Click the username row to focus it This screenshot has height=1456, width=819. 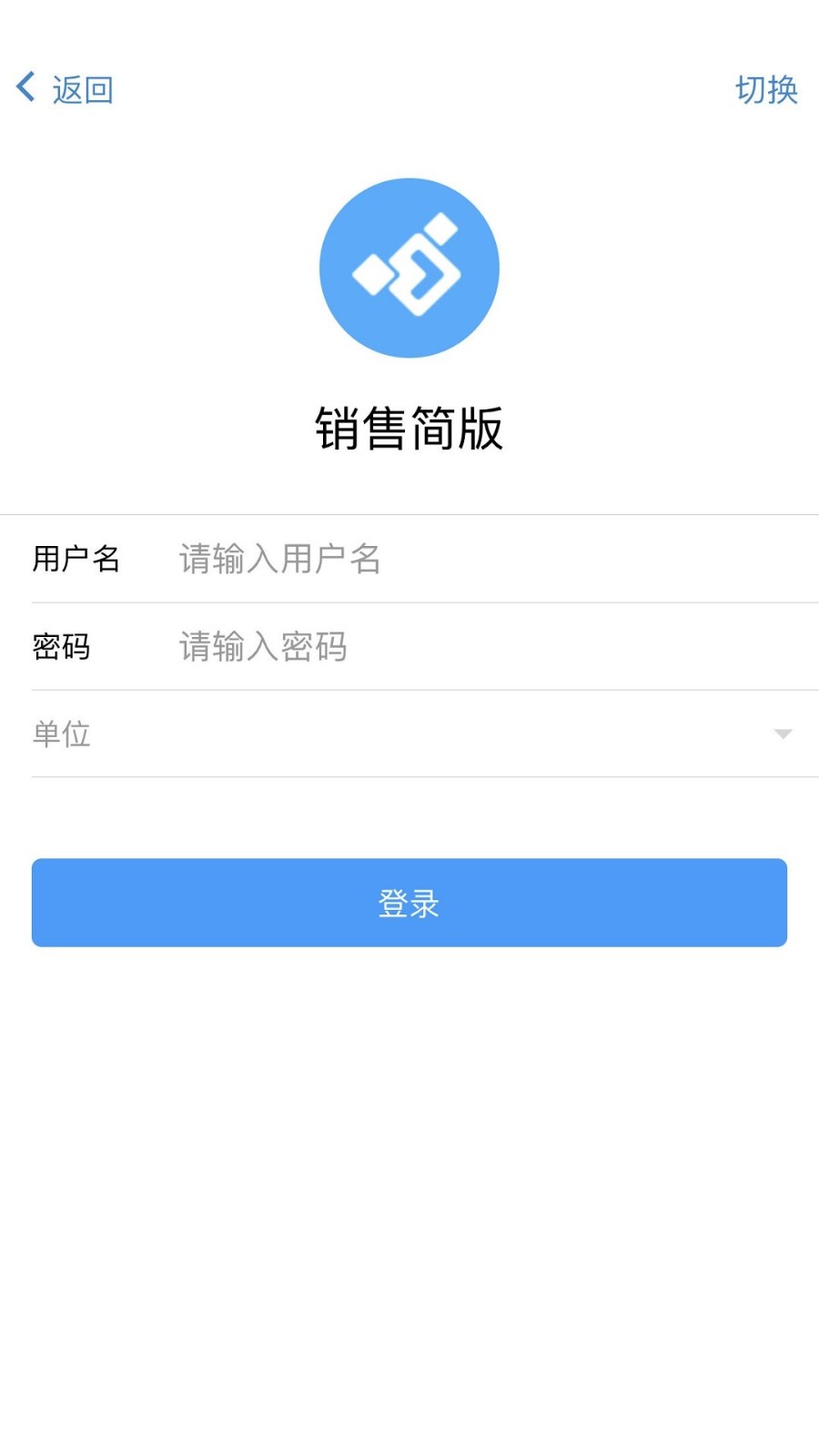(409, 559)
